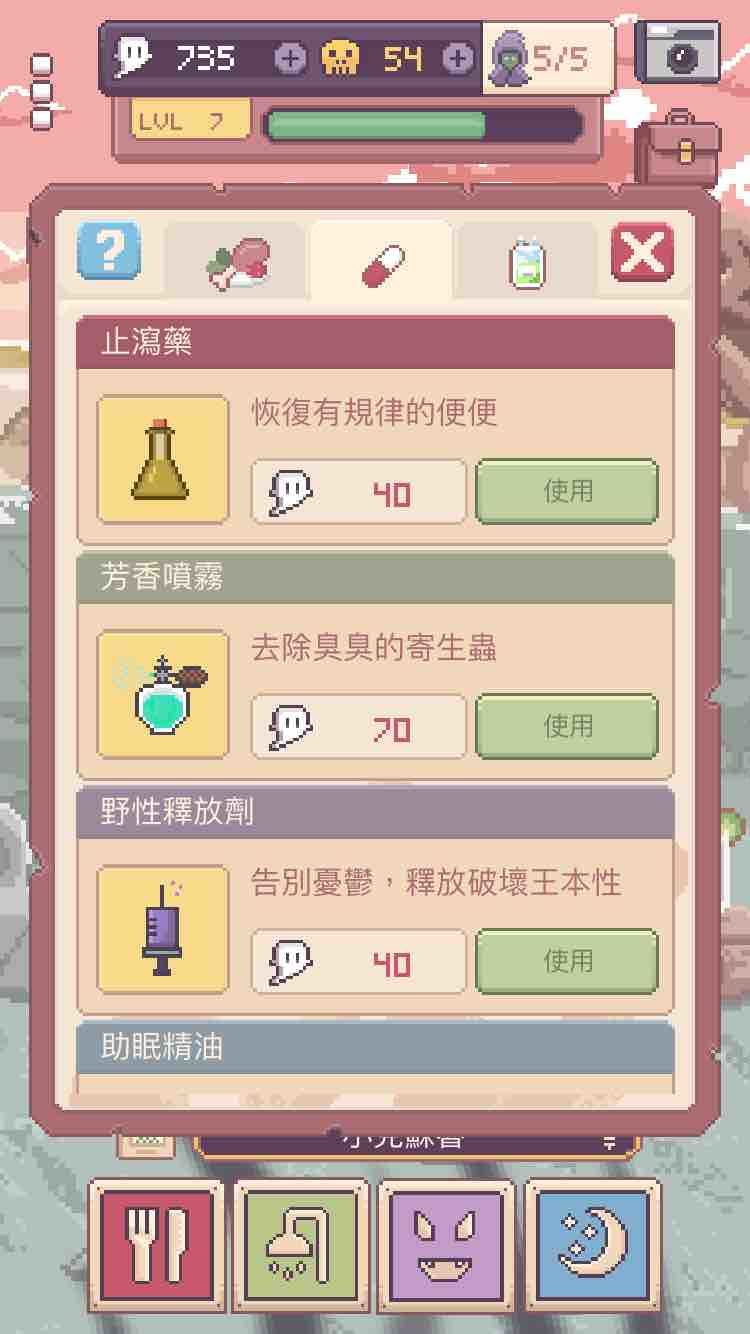Screen dimensions: 750x1334
Task: Click the 芳香噴霧 perfume bottle icon
Action: pos(162,691)
